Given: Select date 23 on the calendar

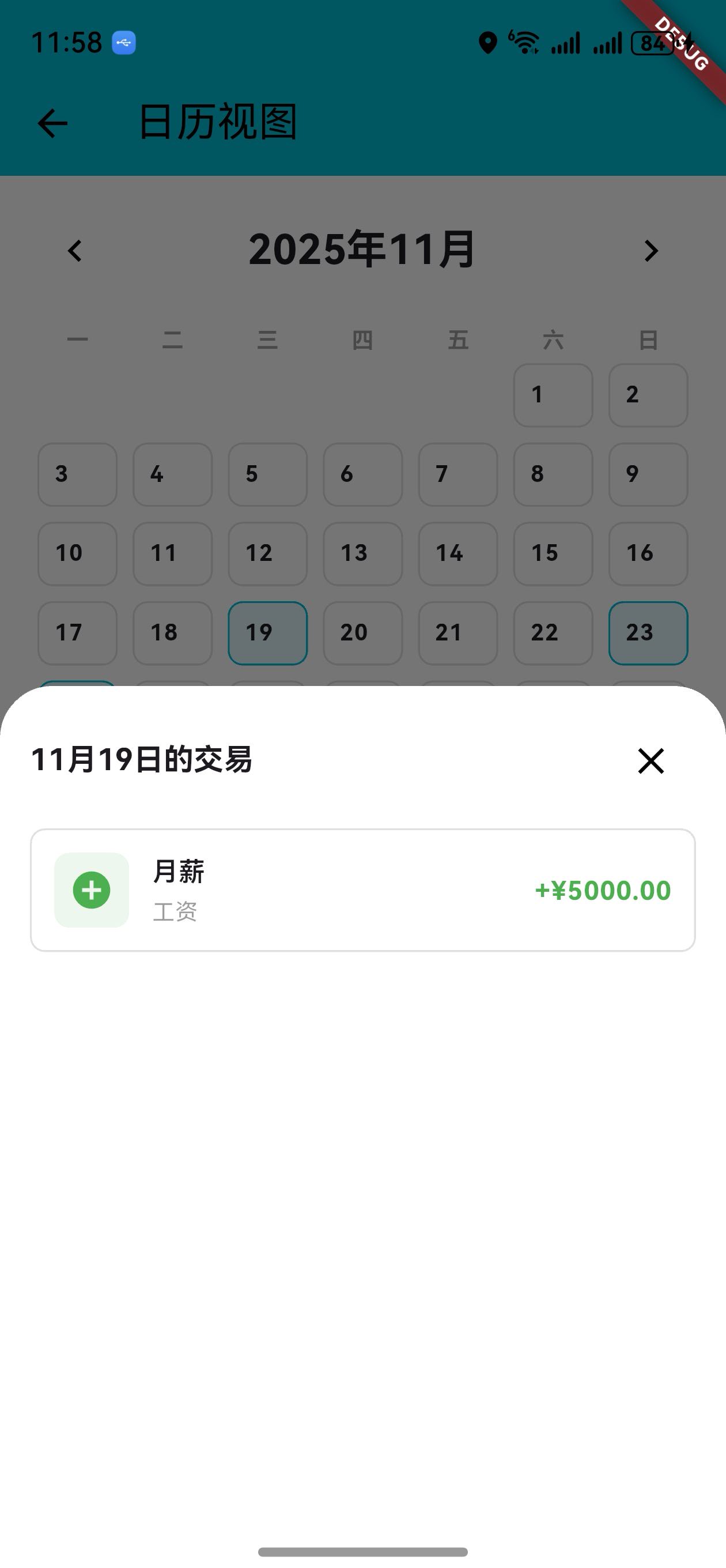Looking at the screenshot, I should pos(648,633).
